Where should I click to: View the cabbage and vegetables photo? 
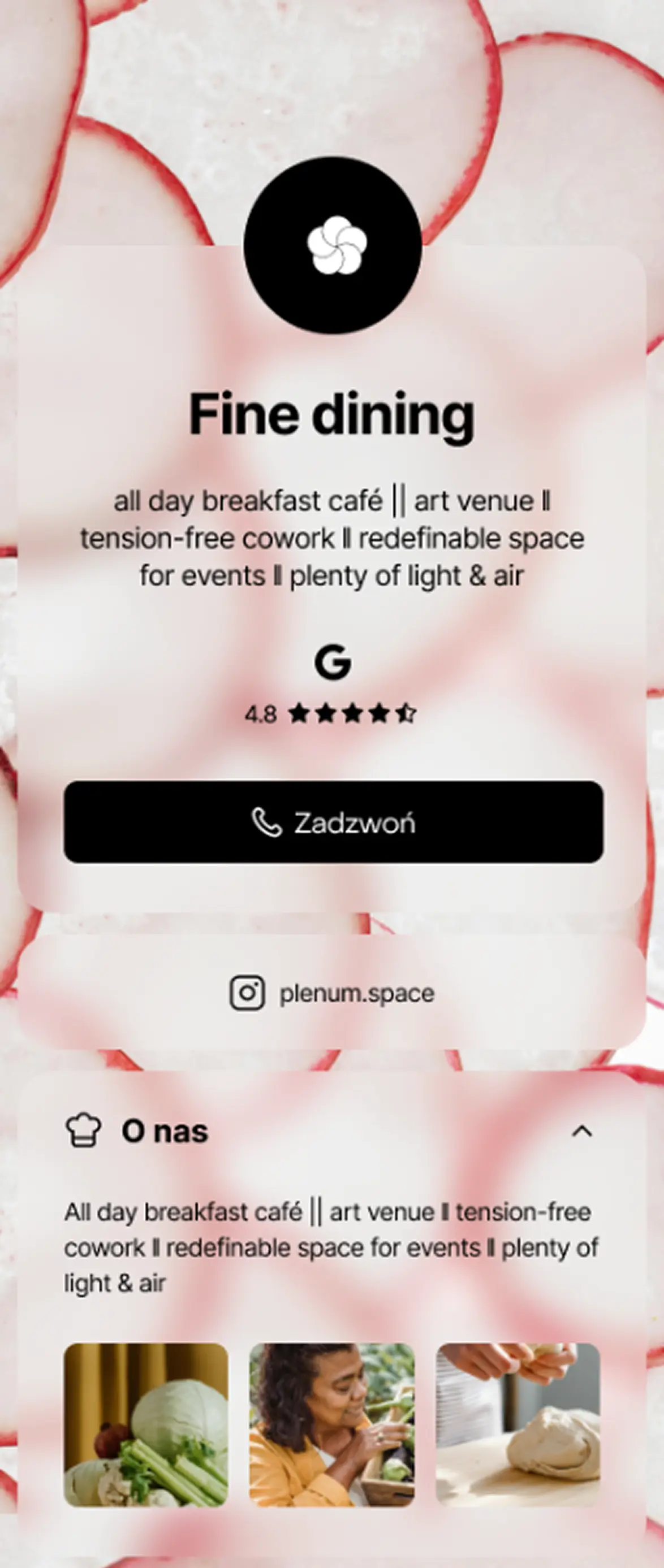coord(146,1424)
